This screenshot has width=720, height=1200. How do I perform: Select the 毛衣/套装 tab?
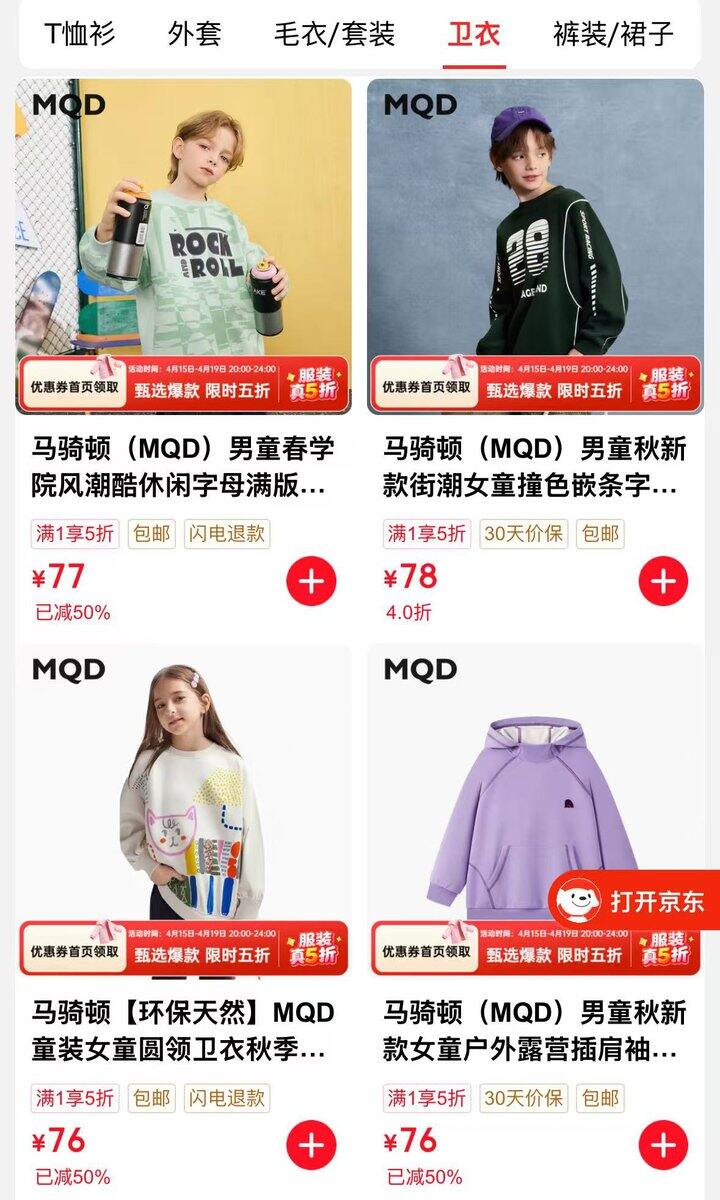(335, 34)
